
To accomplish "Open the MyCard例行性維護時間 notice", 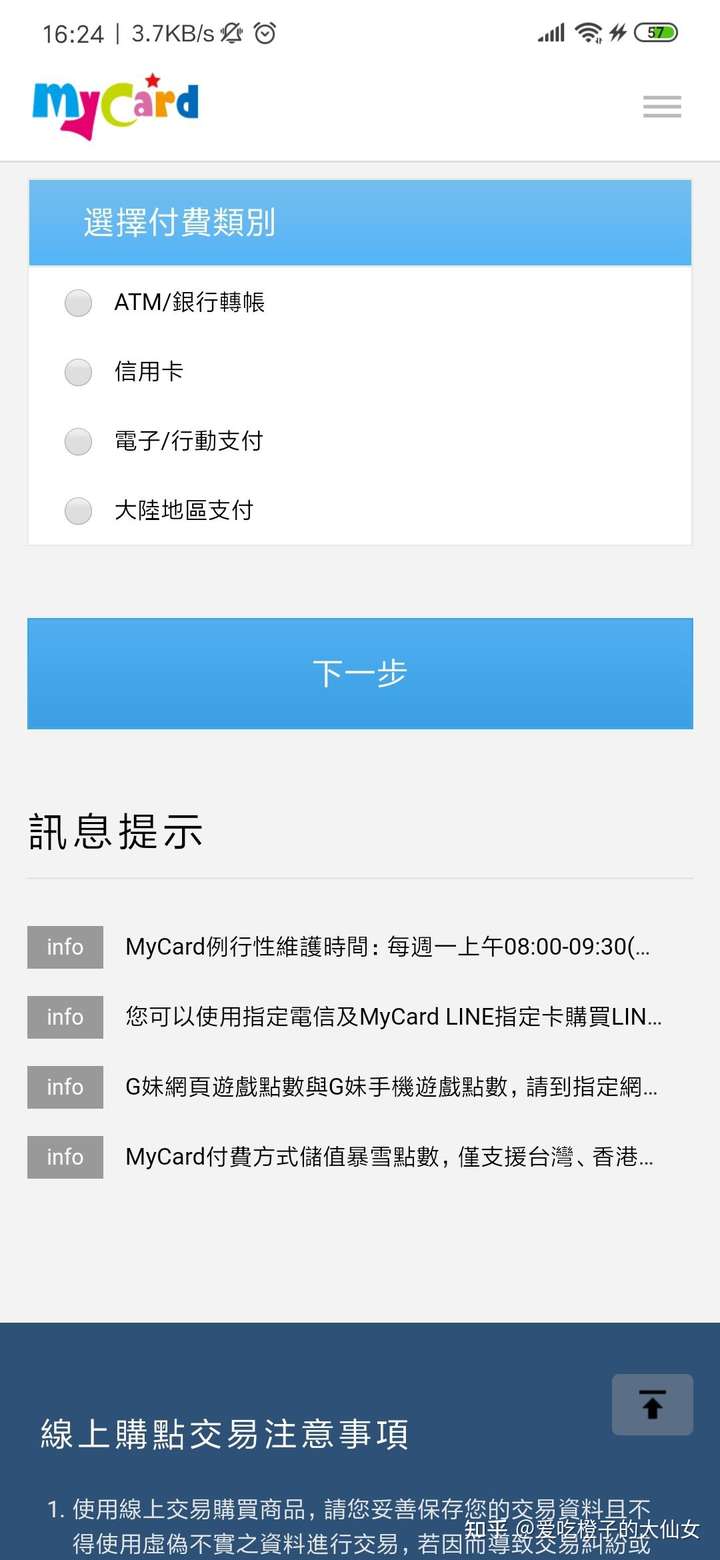I will [x=388, y=947].
